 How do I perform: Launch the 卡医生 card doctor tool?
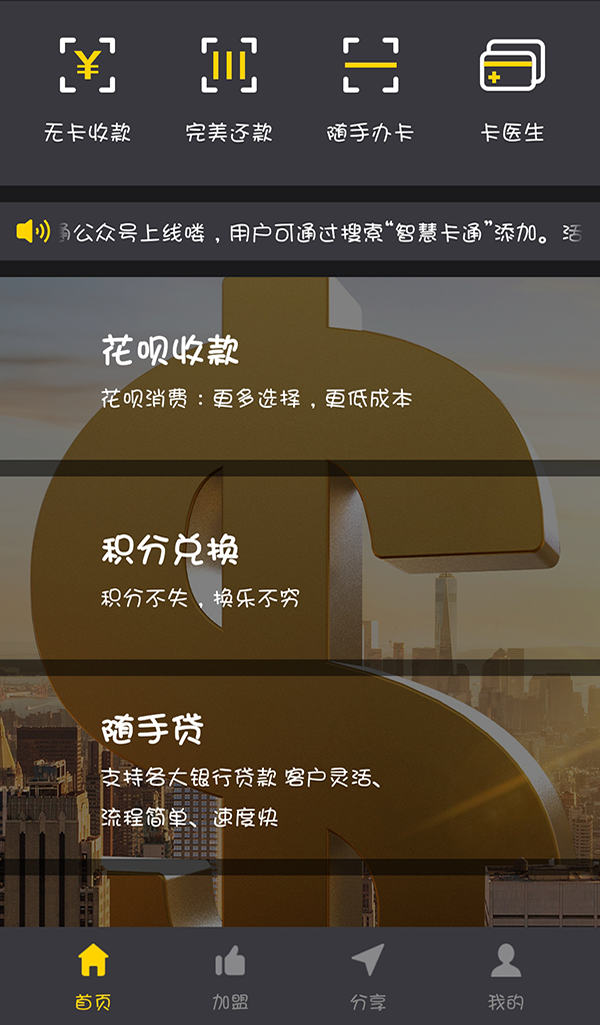click(512, 88)
